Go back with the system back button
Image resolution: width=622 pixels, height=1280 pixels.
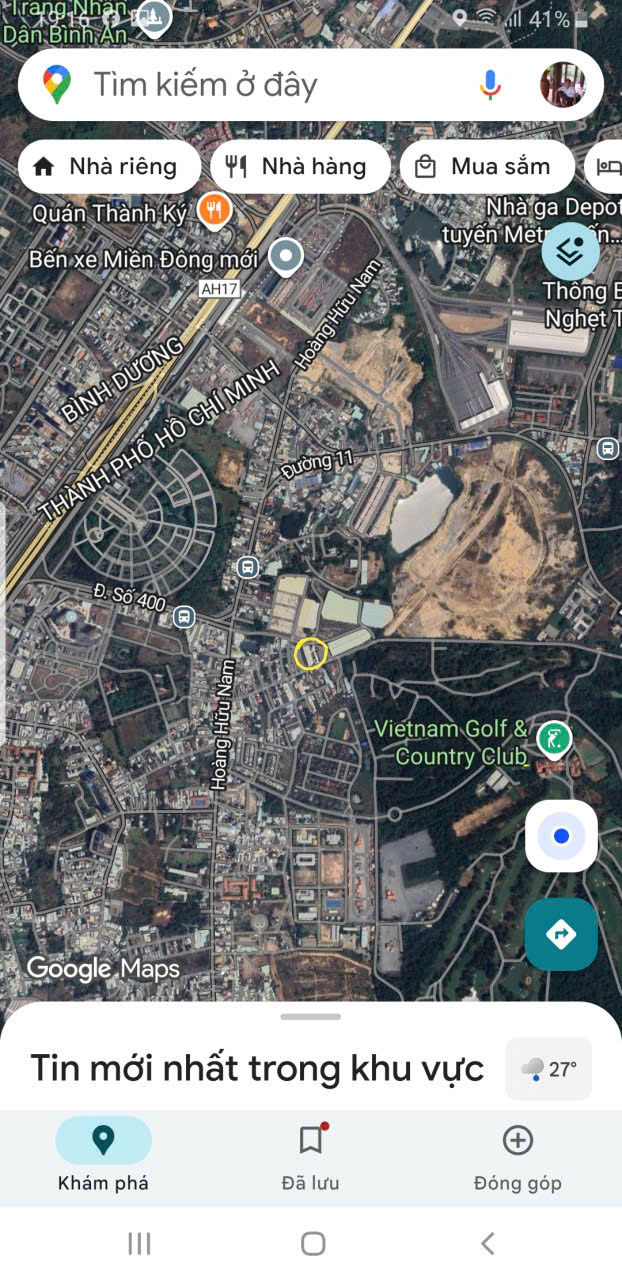tap(487, 1243)
